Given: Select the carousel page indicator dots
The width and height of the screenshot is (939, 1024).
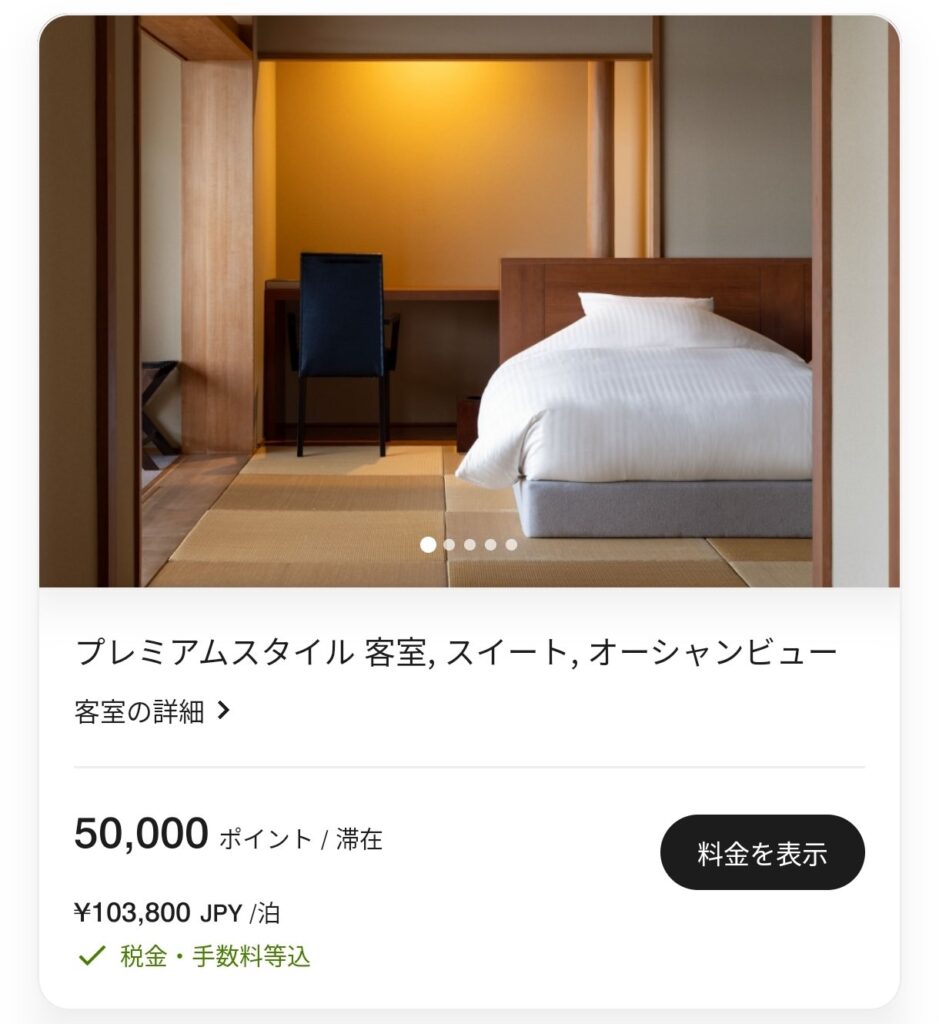Looking at the screenshot, I should click(x=469, y=545).
